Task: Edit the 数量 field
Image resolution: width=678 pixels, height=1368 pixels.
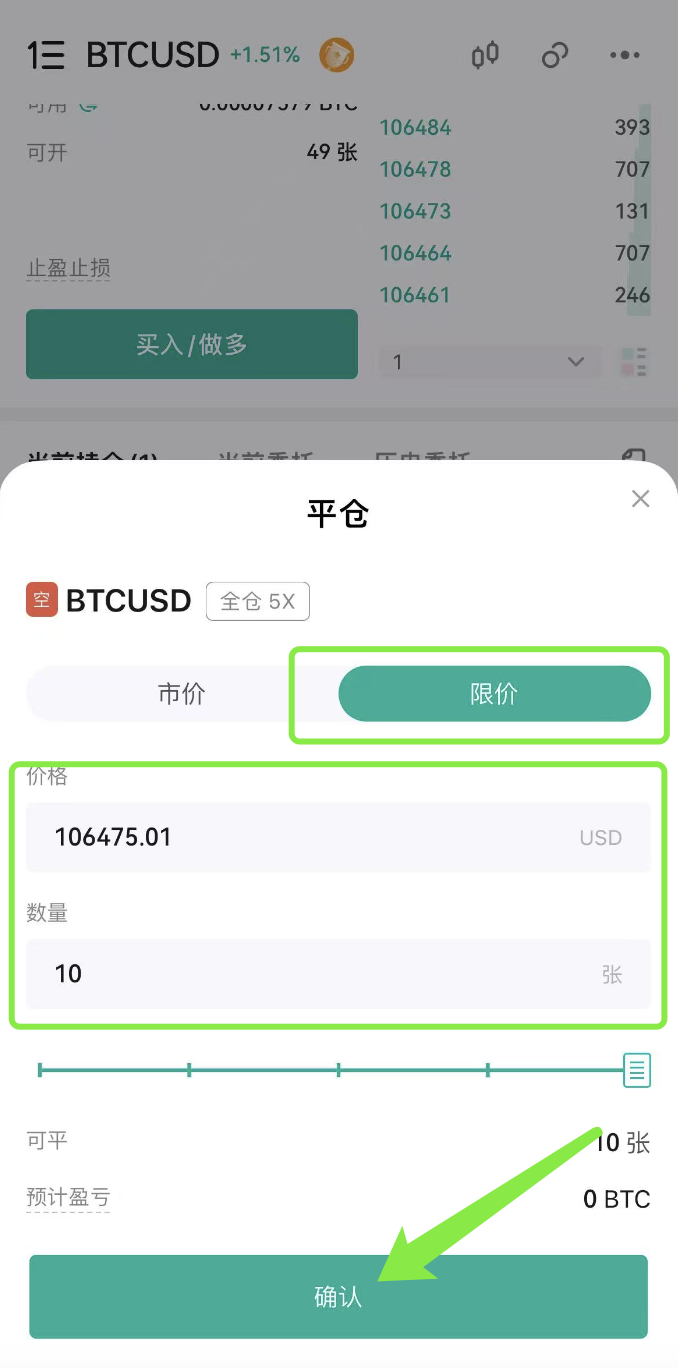Action: tap(300, 974)
